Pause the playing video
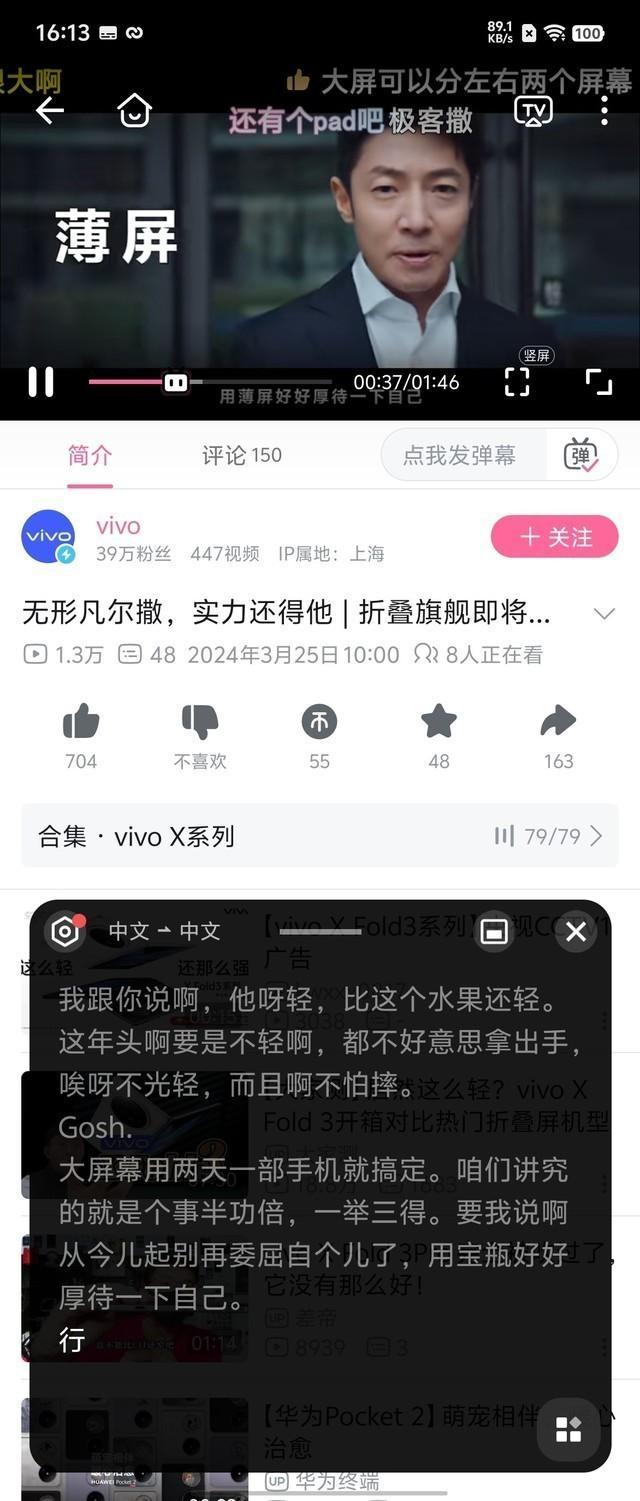Screen dimensions: 640x1501 pos(41,381)
